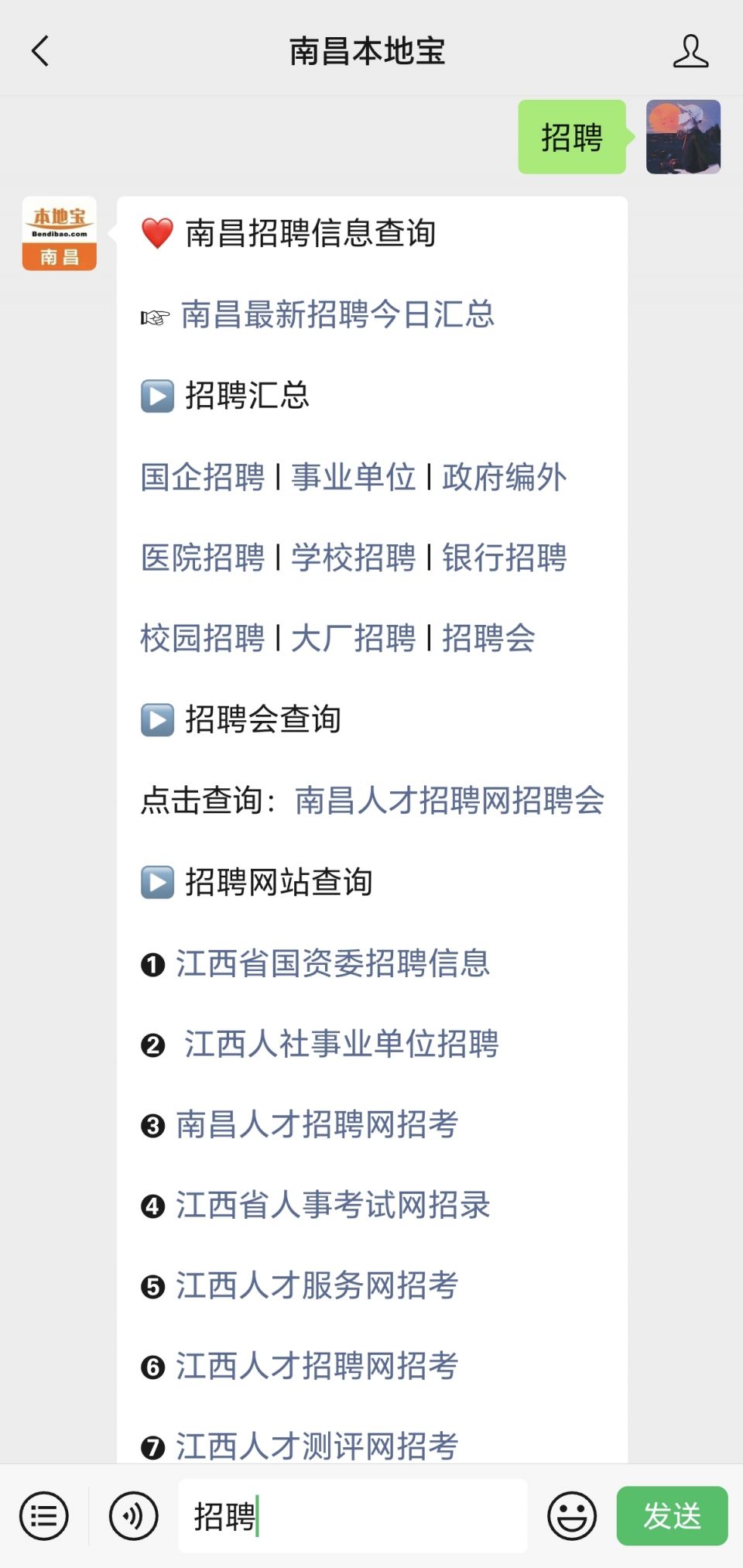Open 学校招聘 link
The width and height of the screenshot is (743, 1568).
[x=353, y=558]
